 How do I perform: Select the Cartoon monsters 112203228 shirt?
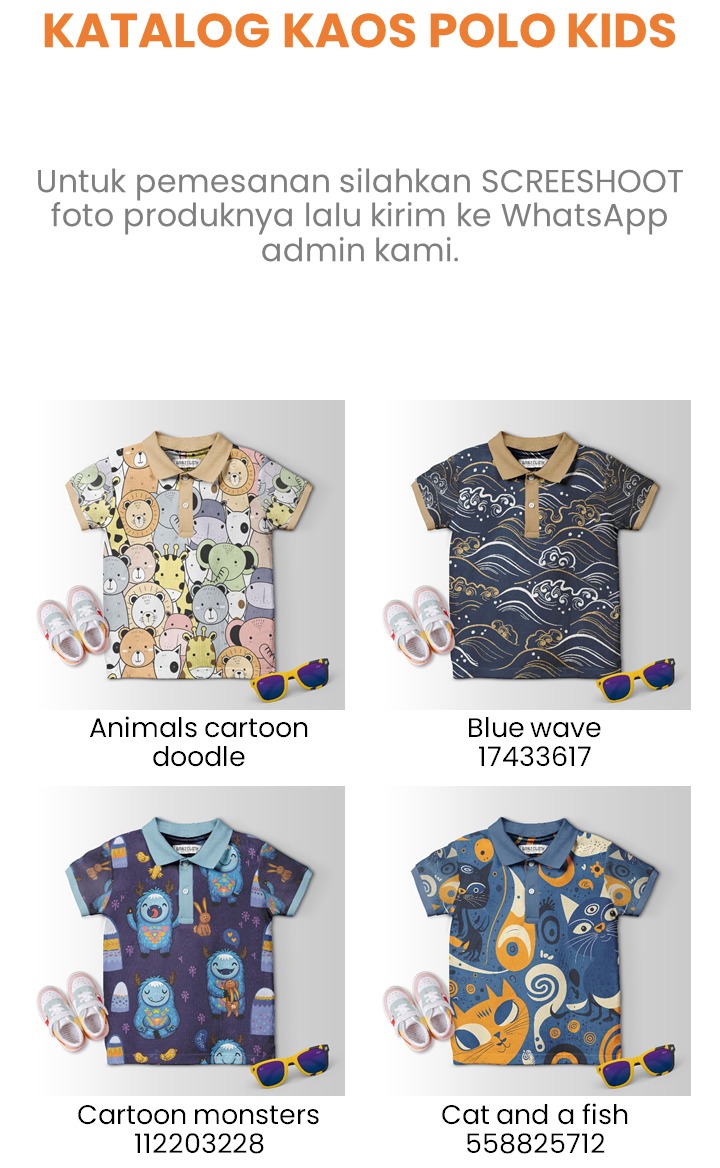[193, 940]
